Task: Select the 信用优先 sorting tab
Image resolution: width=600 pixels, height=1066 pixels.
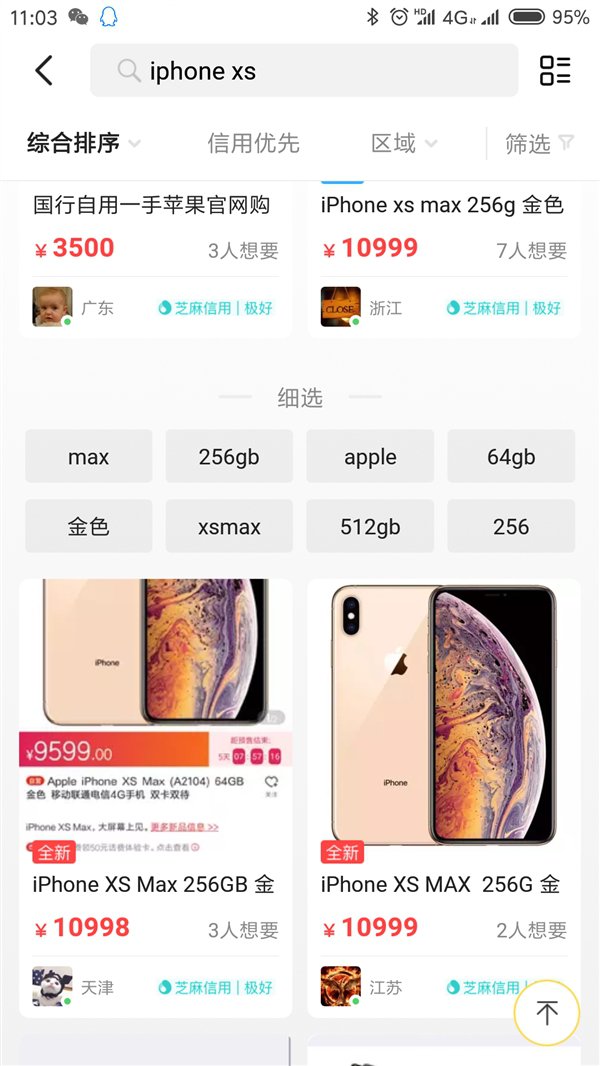Action: (x=253, y=143)
